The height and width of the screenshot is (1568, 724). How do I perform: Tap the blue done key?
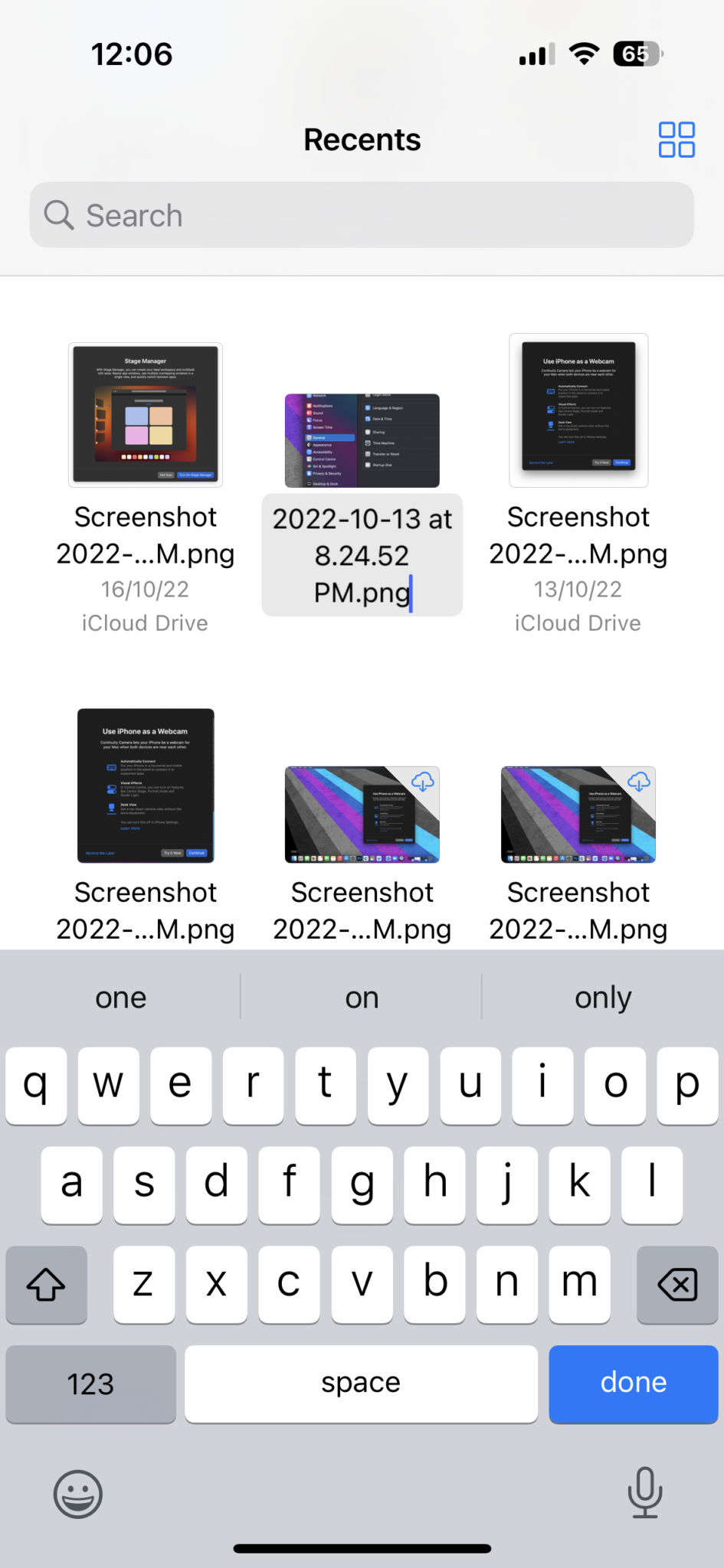(x=634, y=1383)
